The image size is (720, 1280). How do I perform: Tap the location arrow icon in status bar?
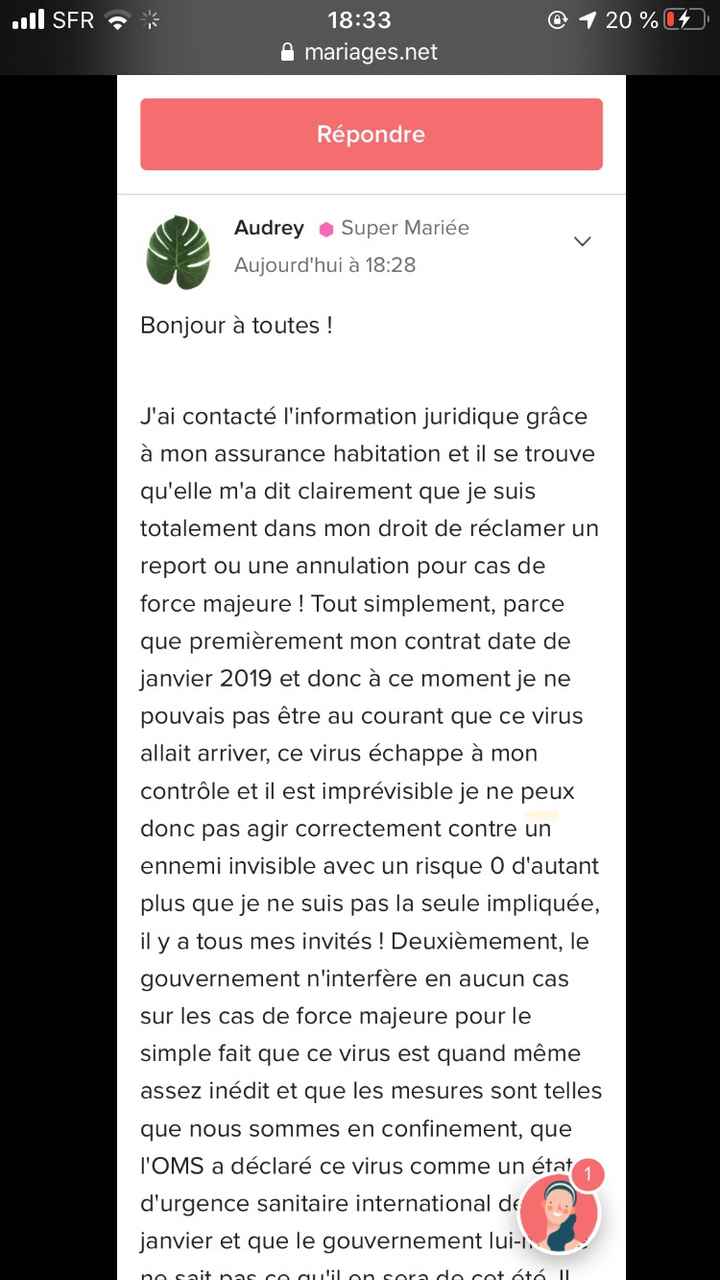coord(588,18)
